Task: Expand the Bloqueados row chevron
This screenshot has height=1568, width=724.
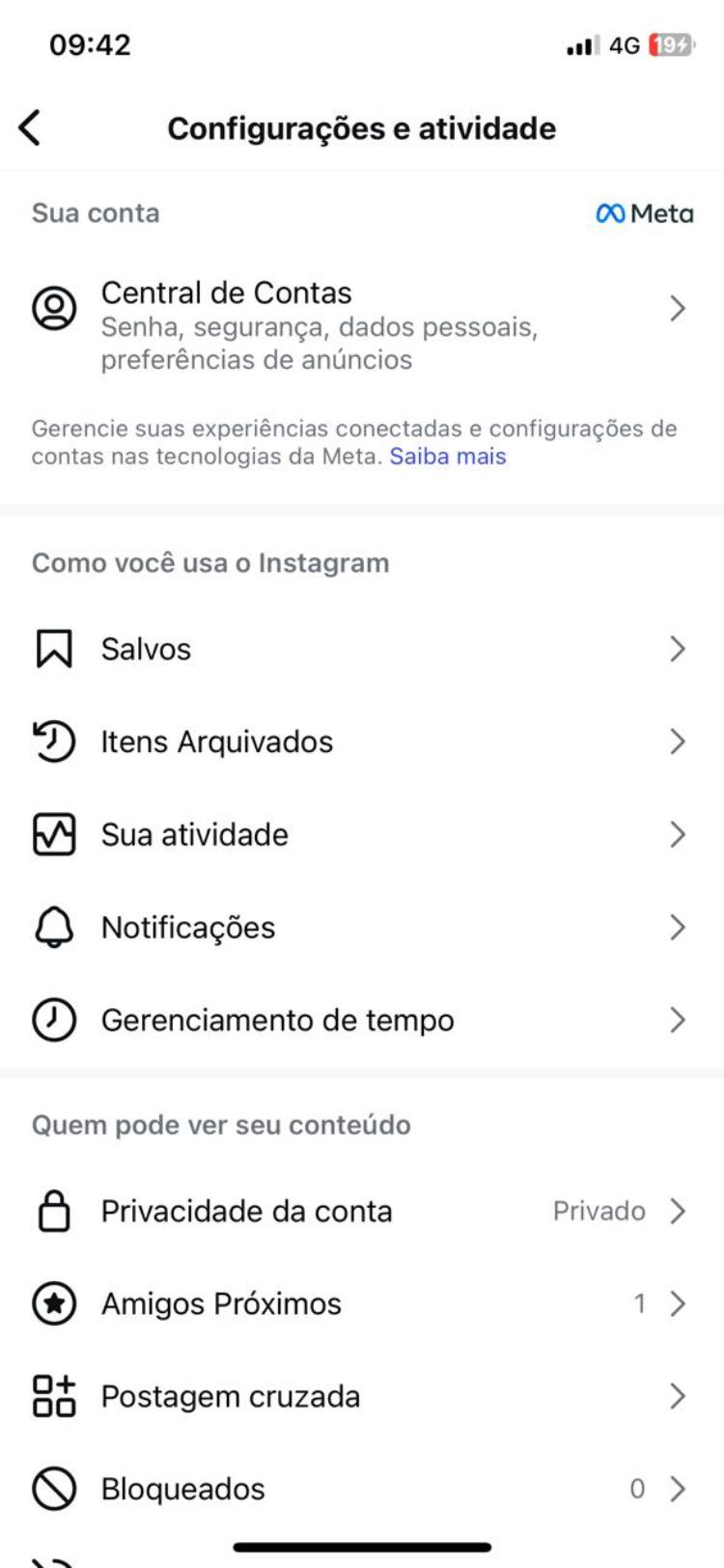Action: (681, 1488)
